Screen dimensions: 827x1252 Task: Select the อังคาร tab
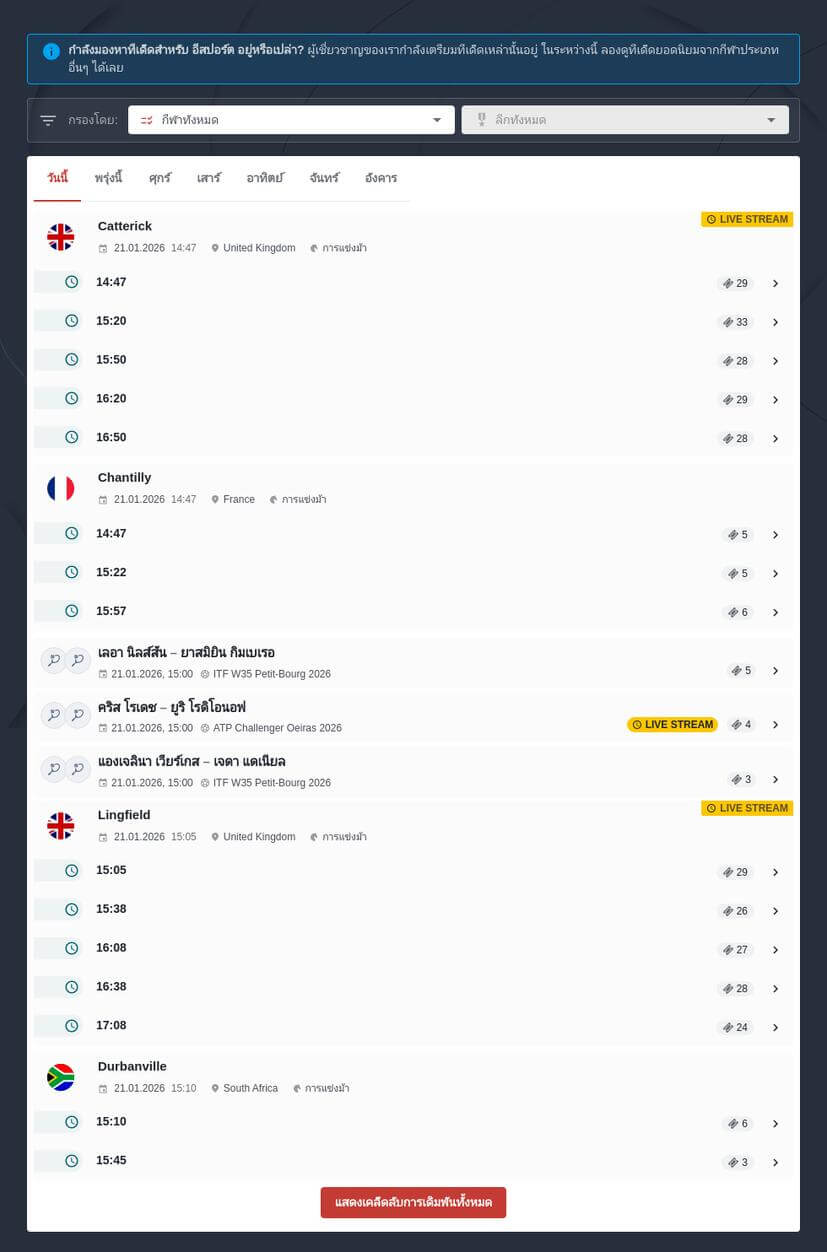point(381,178)
